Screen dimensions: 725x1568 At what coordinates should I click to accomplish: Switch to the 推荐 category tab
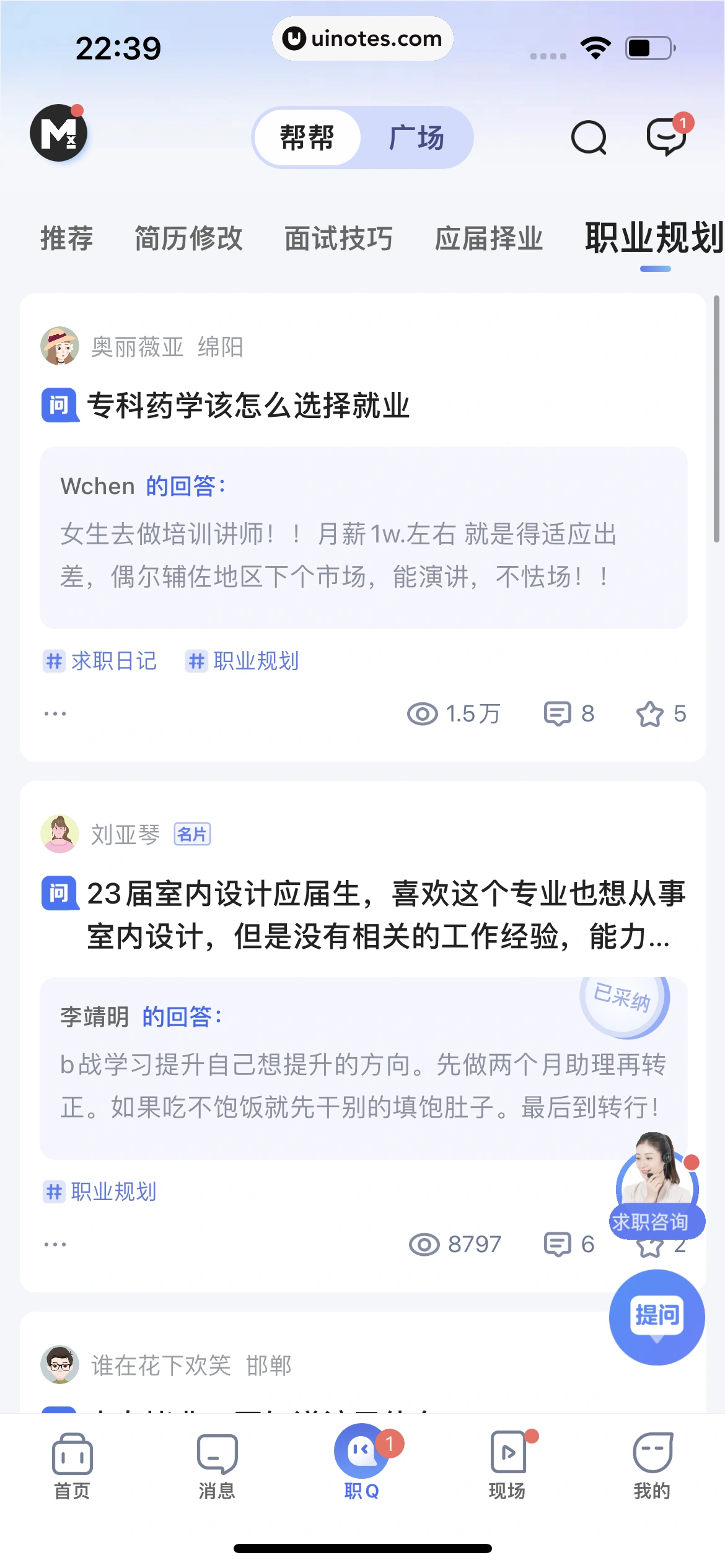pyautogui.click(x=67, y=238)
